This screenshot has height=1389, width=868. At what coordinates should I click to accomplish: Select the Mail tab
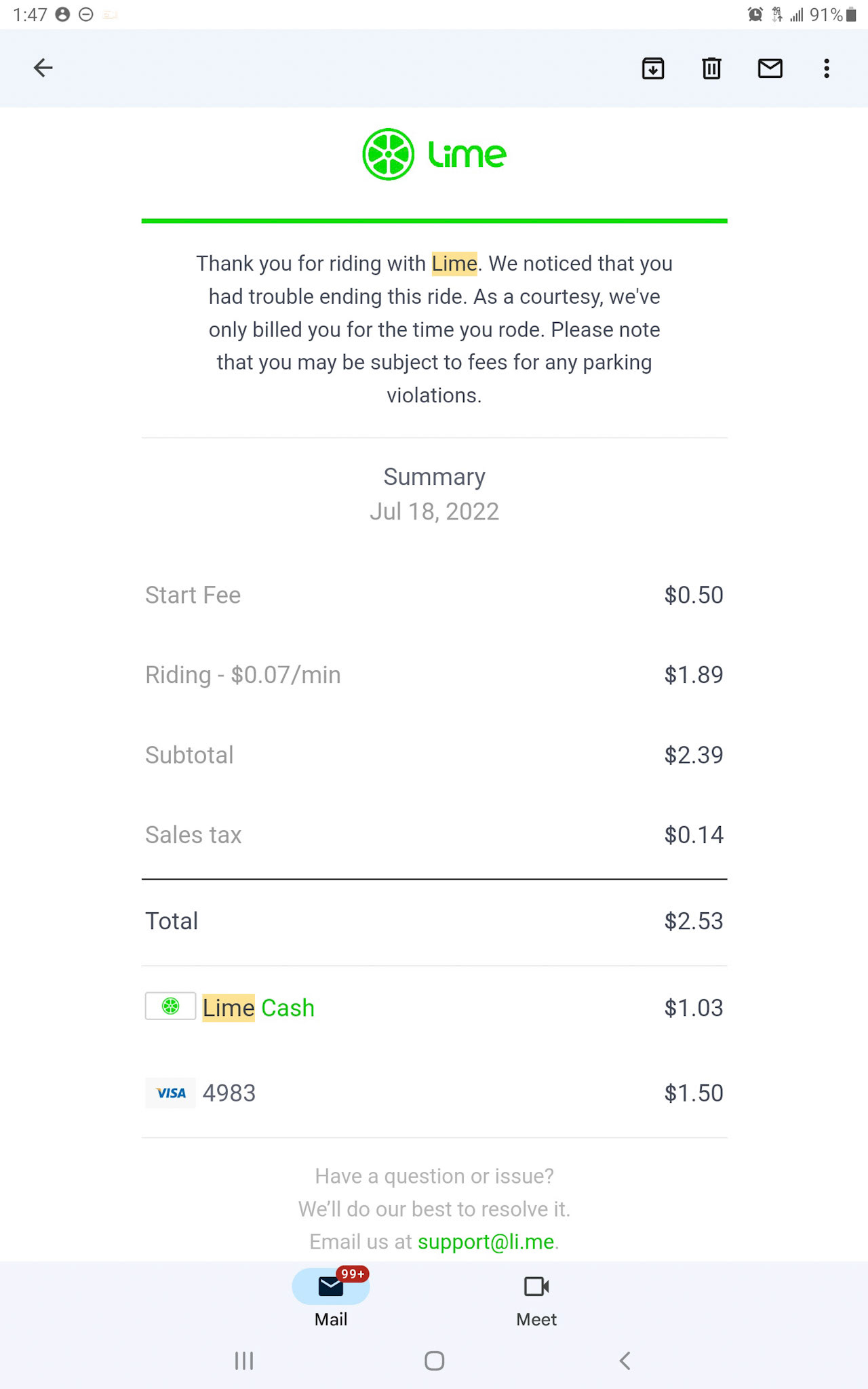331,1299
